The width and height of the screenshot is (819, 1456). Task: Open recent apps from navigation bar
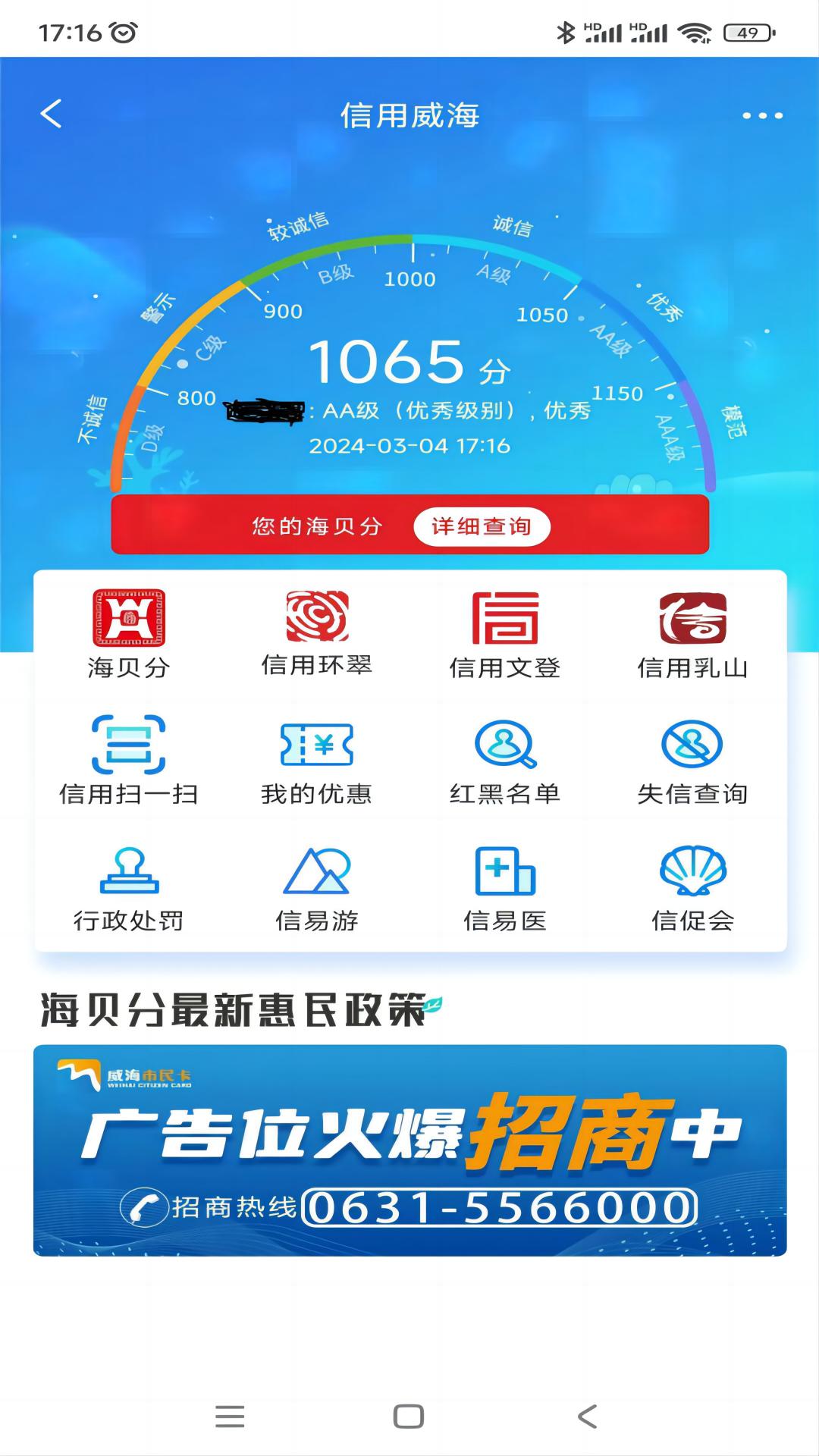(230, 1417)
